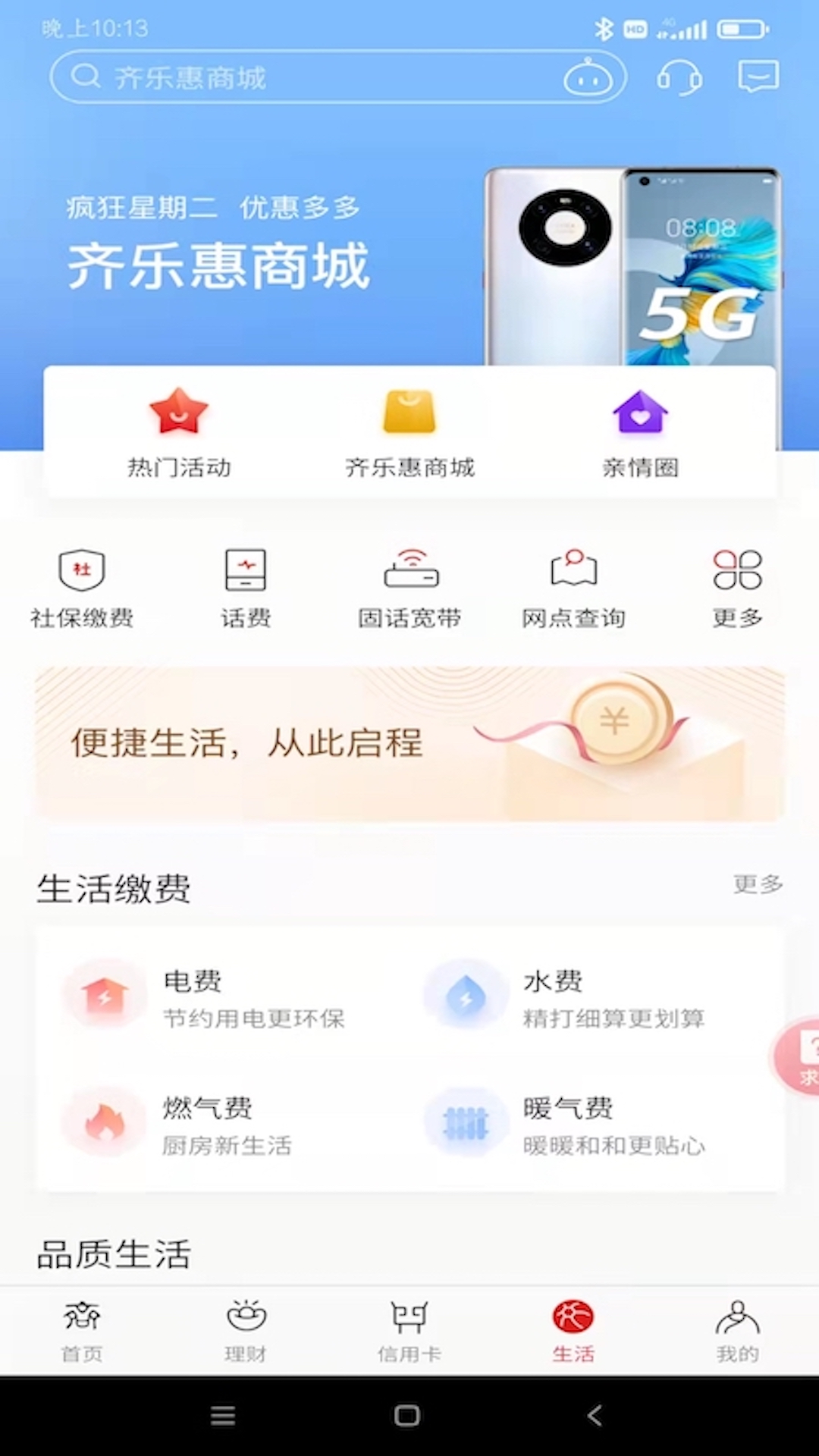Open 暖气费 heating bill payment

click(565, 1124)
